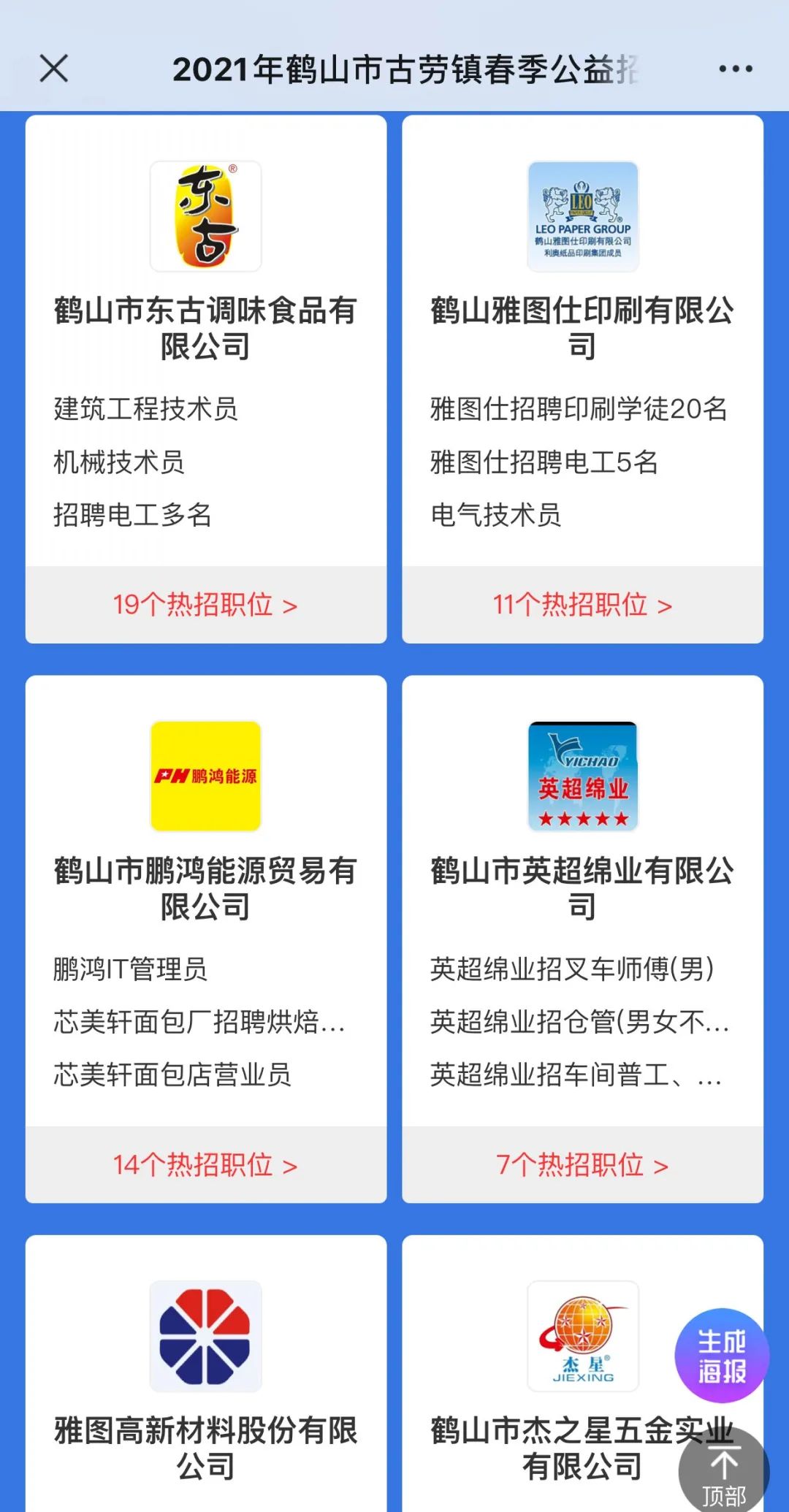View 14个热招职位 for 鹏鸿能源
789x1512 pixels.
click(x=205, y=1165)
